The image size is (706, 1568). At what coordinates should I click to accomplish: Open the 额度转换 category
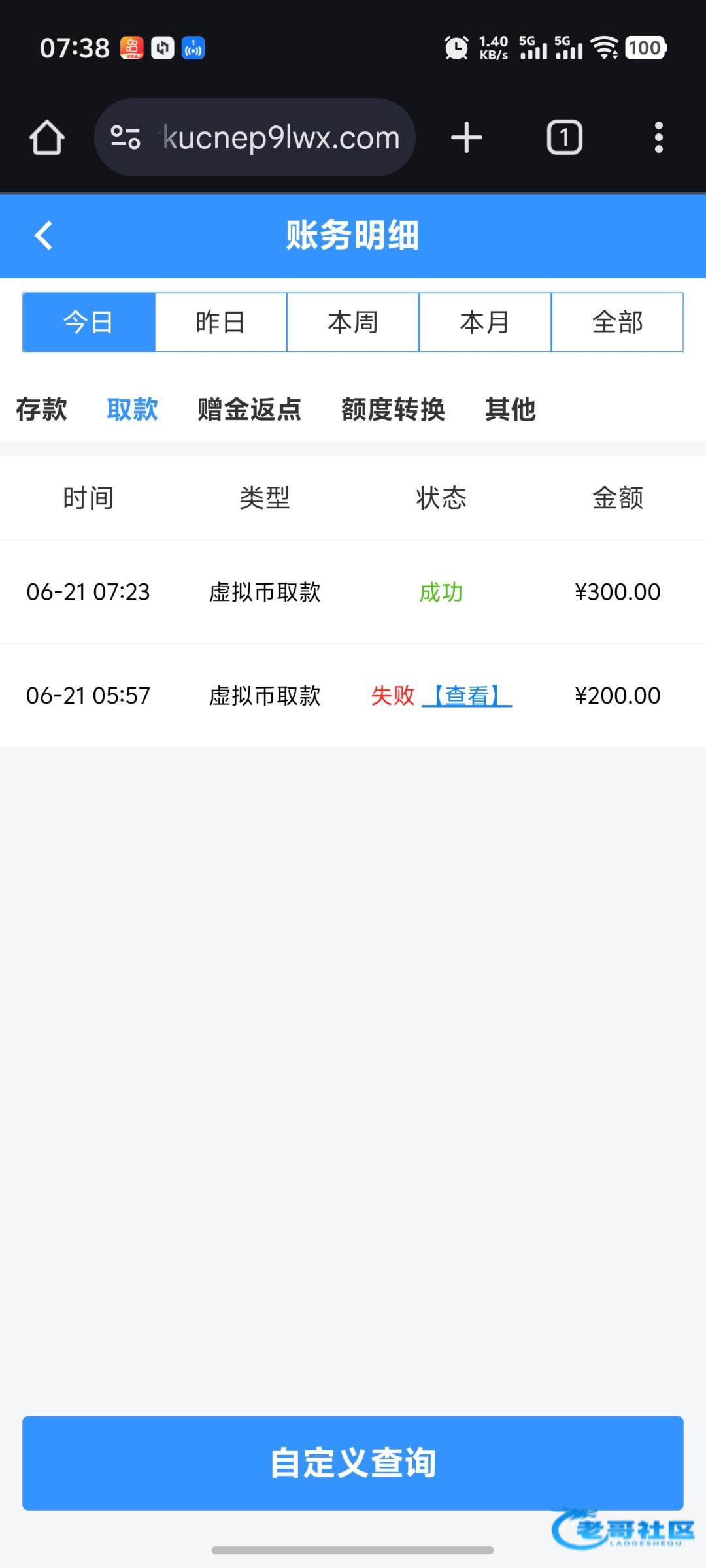(393, 410)
